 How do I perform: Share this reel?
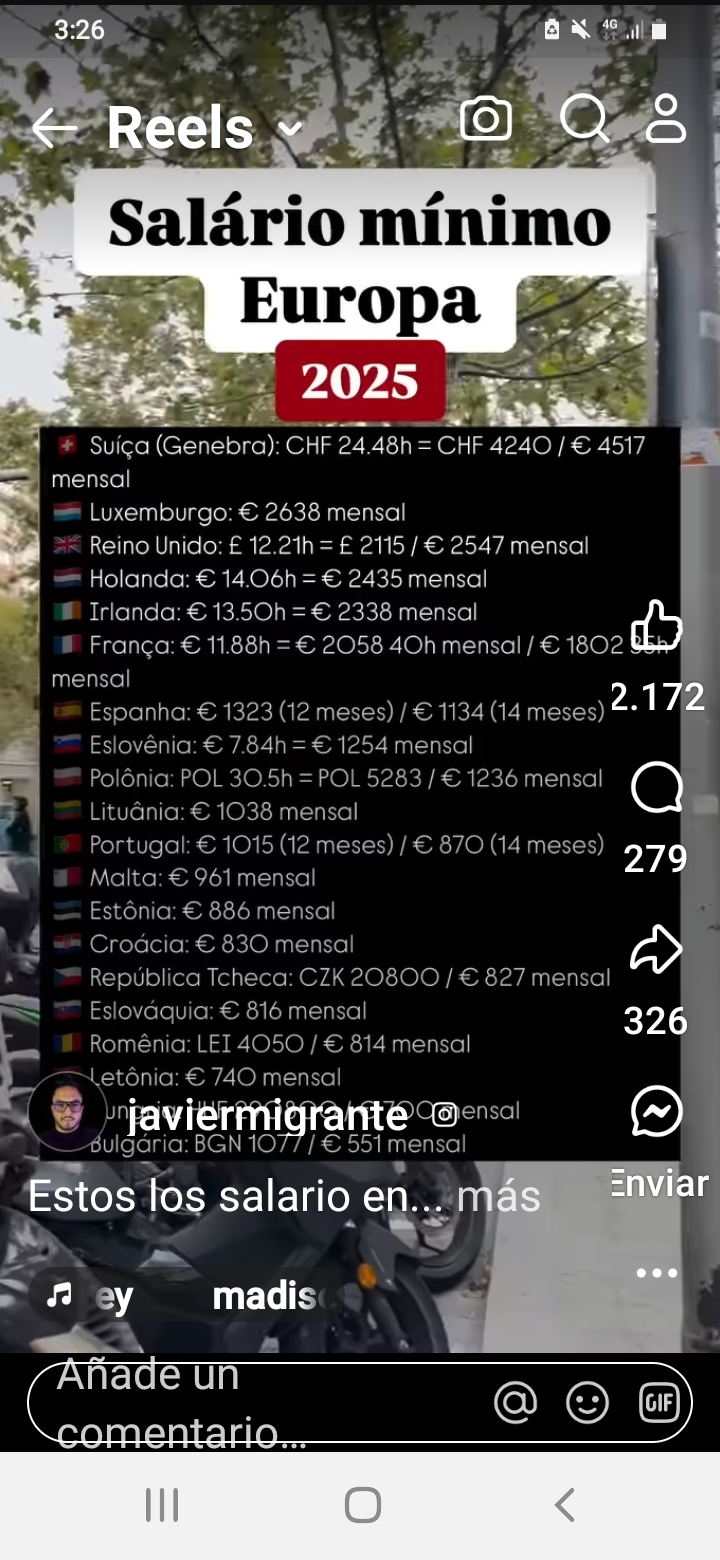656,951
